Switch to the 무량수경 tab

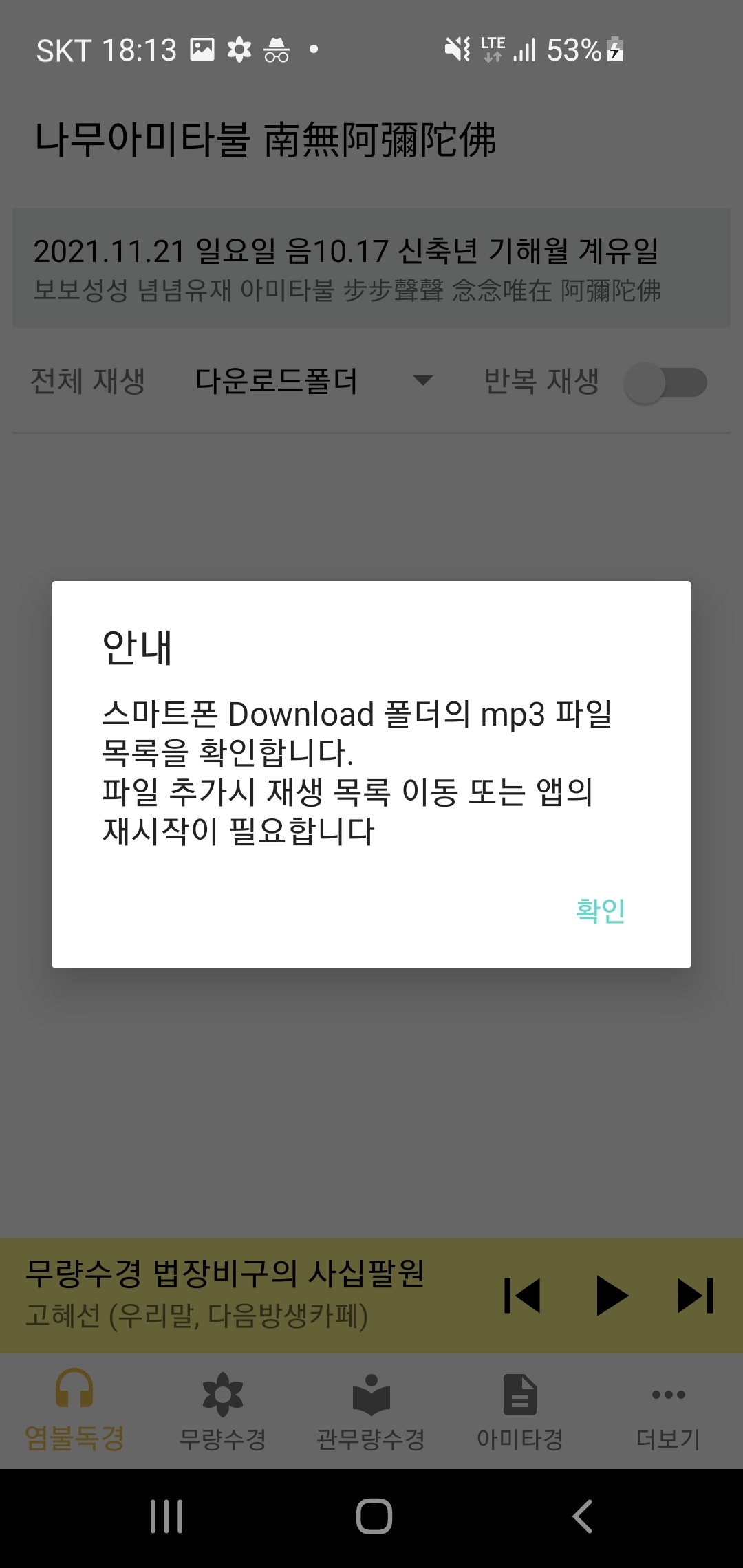point(223,1410)
